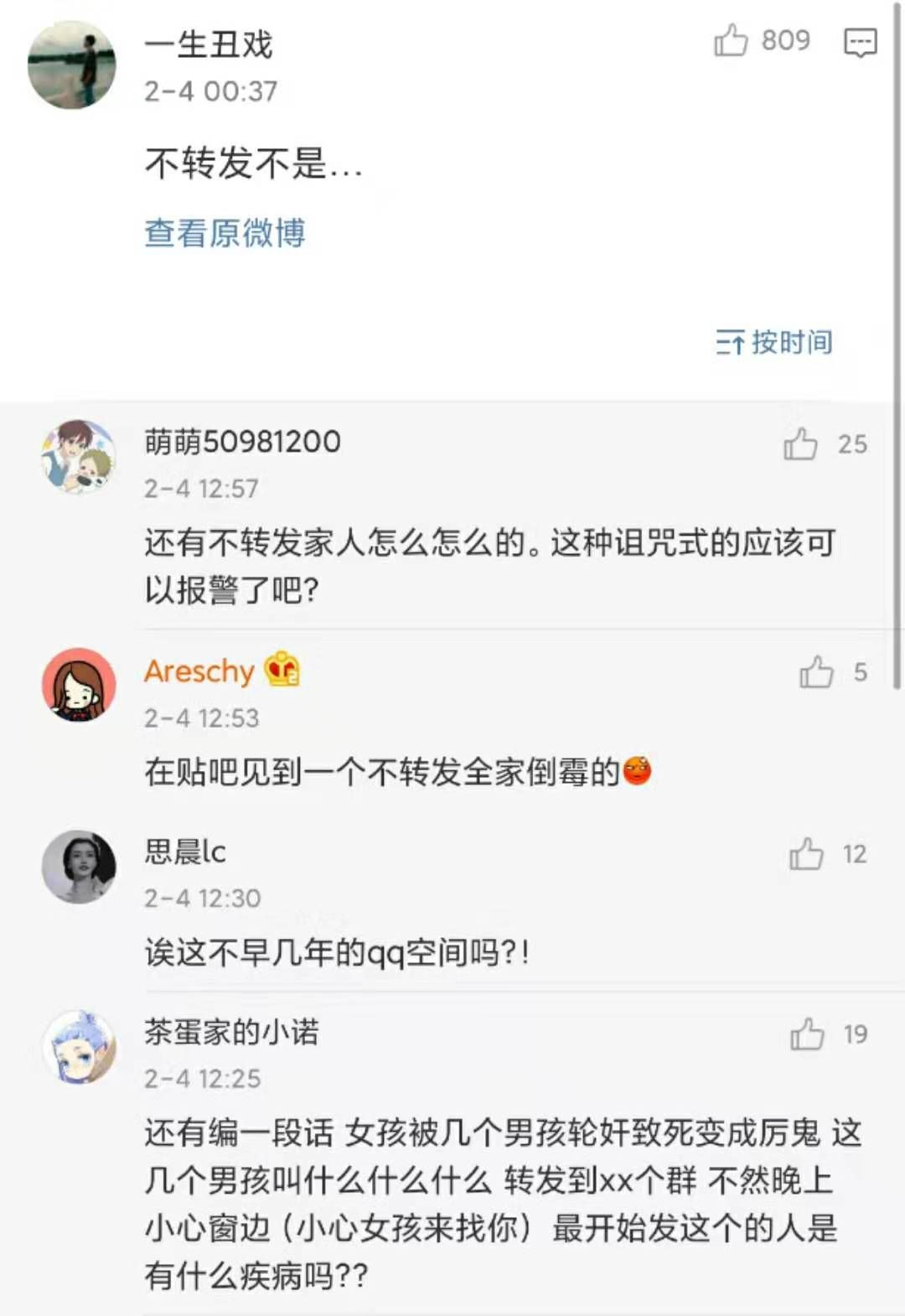The image size is (905, 1316).
Task: View 一生丑戏's profile picture
Action: coord(72,65)
